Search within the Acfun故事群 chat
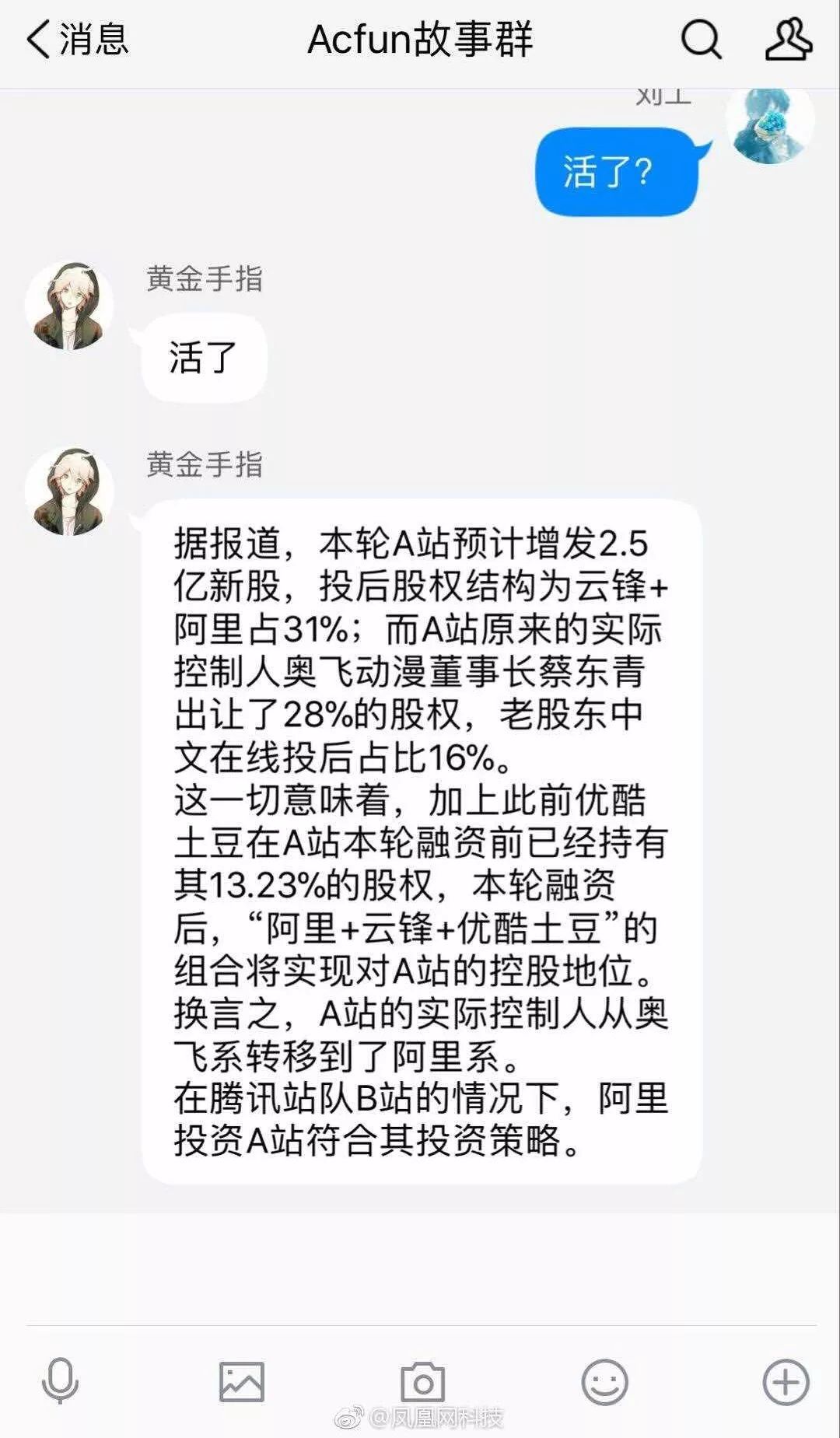 701,39
